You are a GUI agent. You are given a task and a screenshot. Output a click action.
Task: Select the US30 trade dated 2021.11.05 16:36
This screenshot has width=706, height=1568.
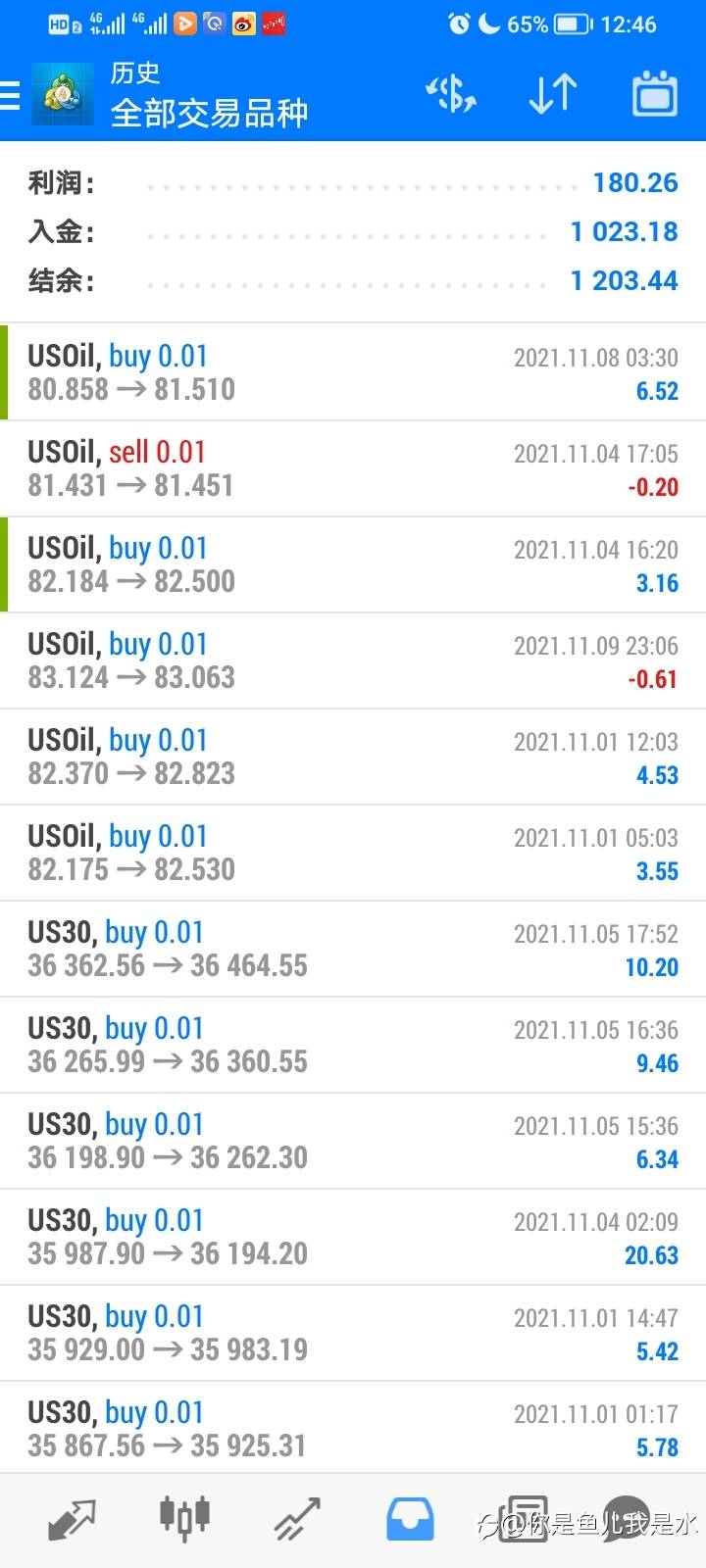353,1045
